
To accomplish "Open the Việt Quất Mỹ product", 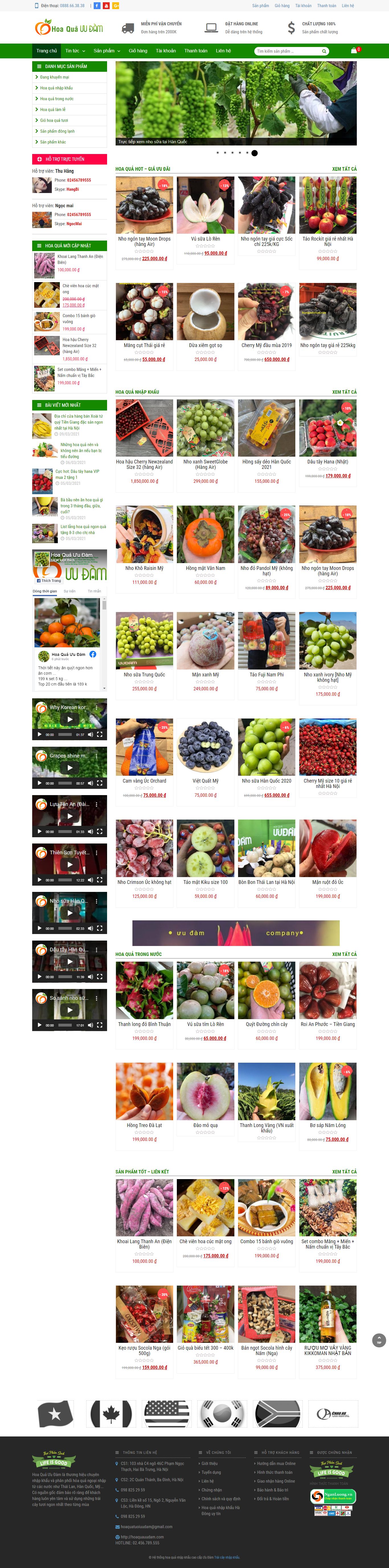I will (205, 780).
